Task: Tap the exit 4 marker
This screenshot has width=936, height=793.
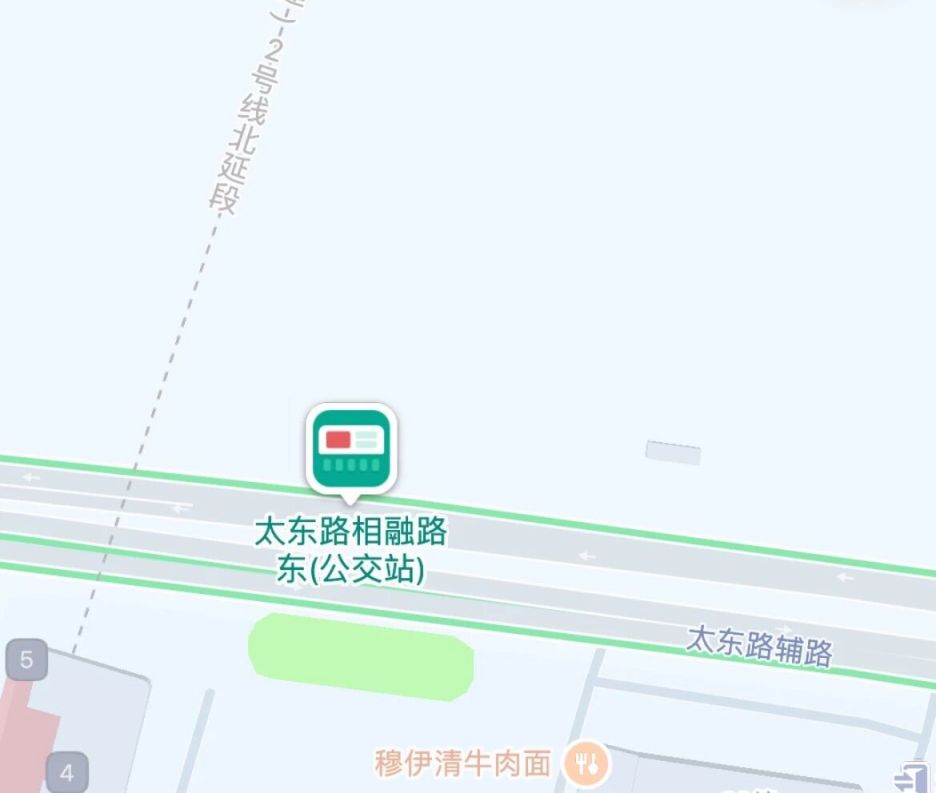Action: 67,772
